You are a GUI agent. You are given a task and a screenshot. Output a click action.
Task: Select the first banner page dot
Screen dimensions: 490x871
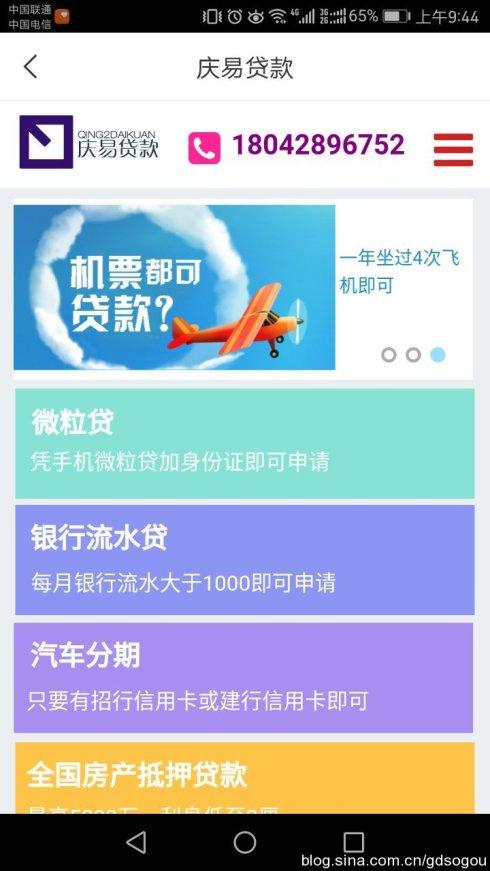pyautogui.click(x=389, y=354)
